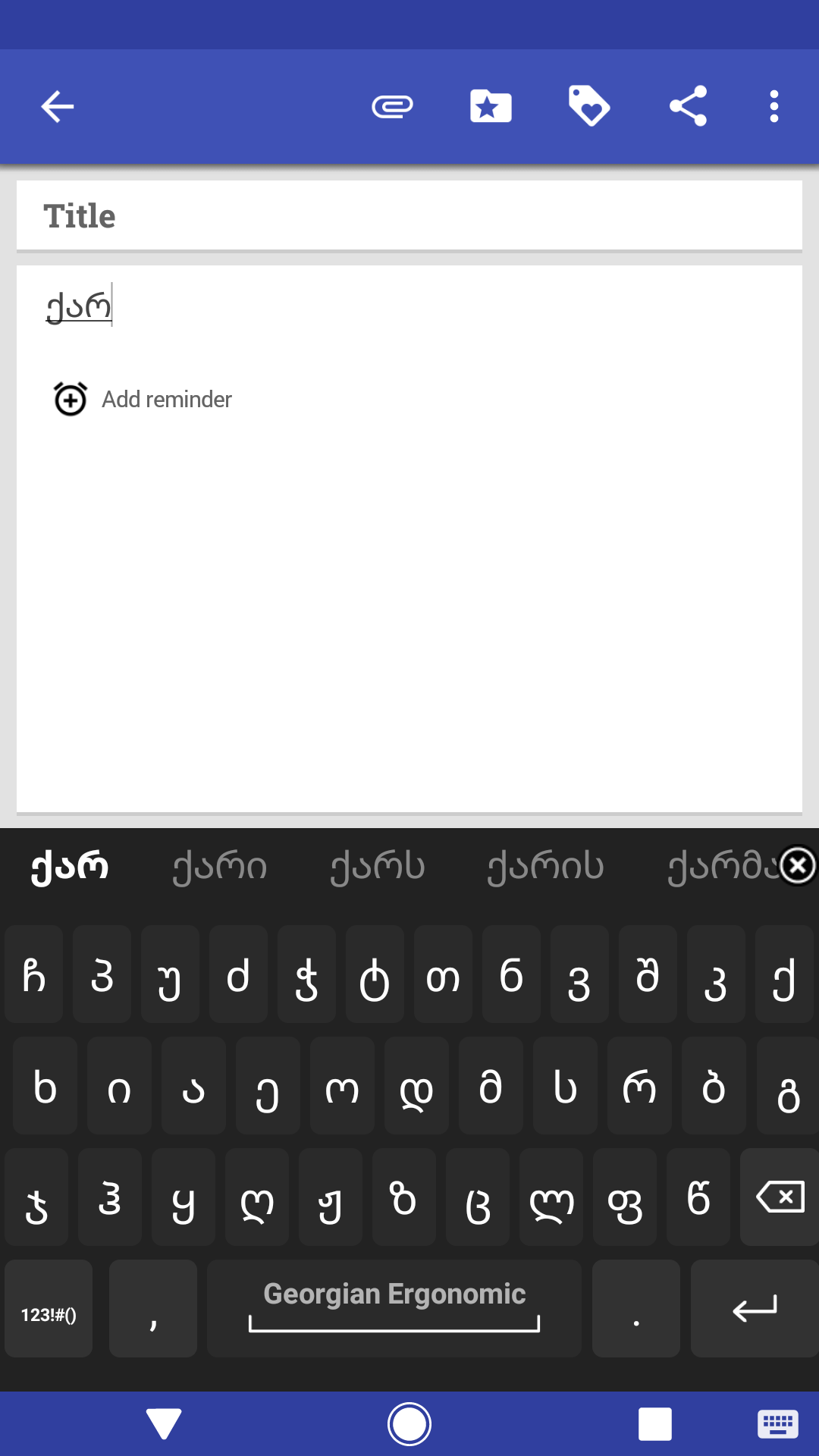Open the keyboard switcher icon

777,1424
